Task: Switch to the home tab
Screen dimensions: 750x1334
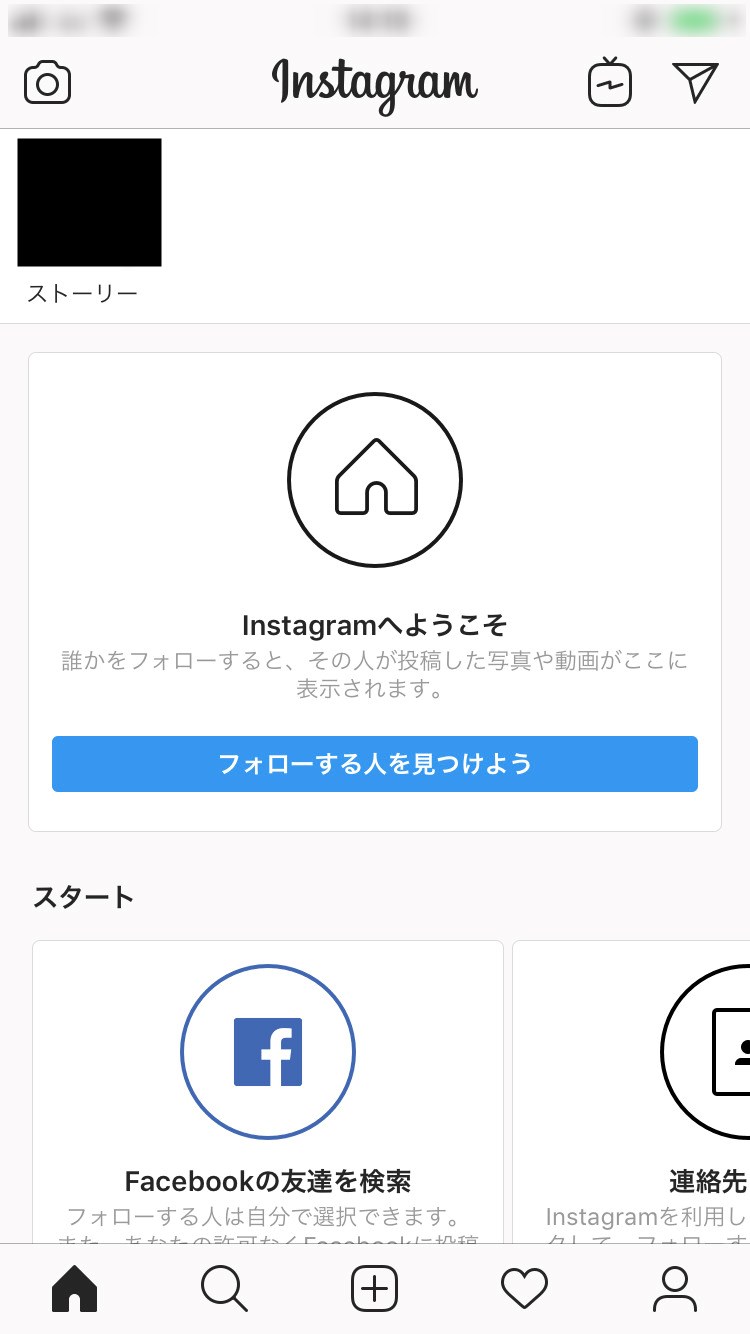Action: coord(75,1289)
